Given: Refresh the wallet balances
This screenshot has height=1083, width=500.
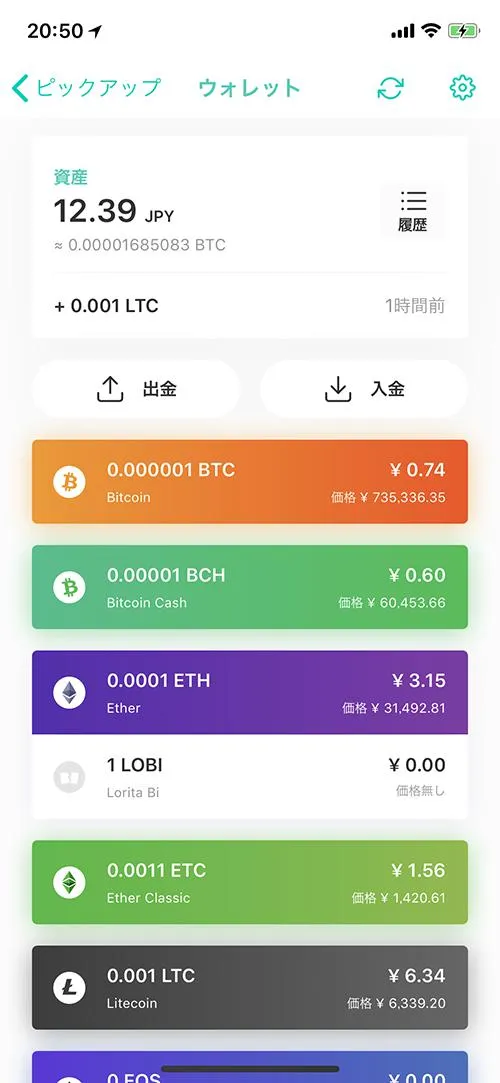Looking at the screenshot, I should 390,88.
